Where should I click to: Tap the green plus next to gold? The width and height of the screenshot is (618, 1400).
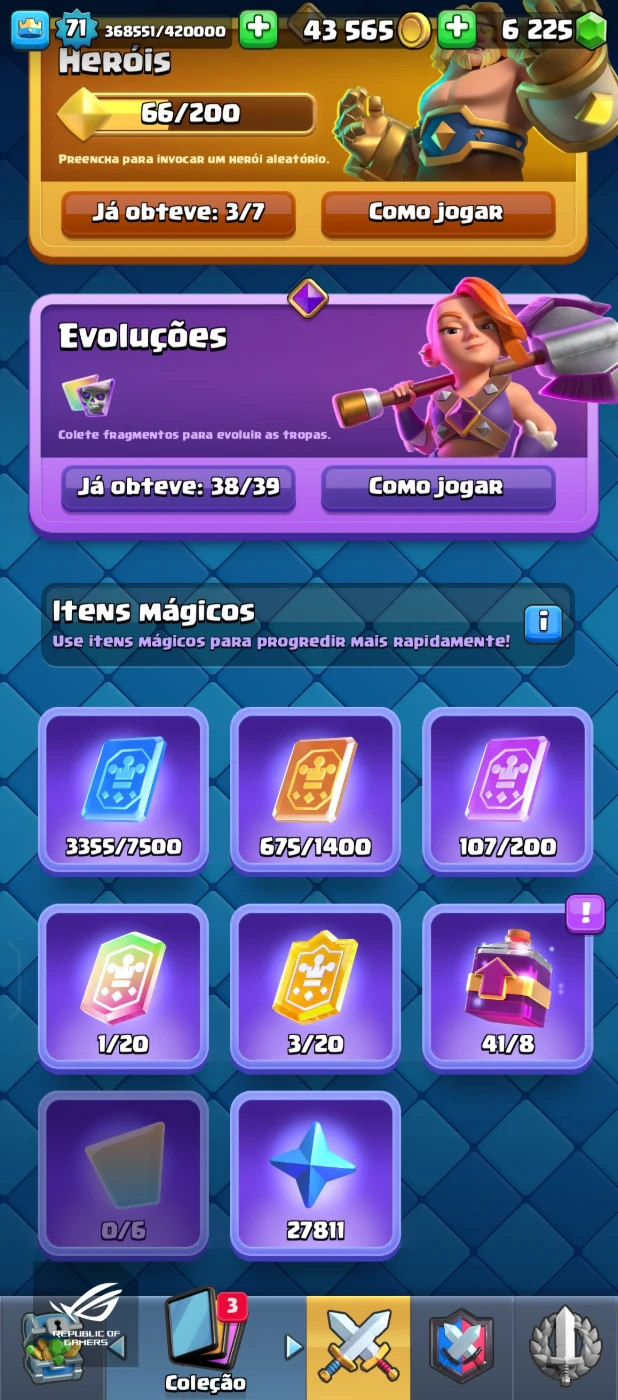(457, 30)
